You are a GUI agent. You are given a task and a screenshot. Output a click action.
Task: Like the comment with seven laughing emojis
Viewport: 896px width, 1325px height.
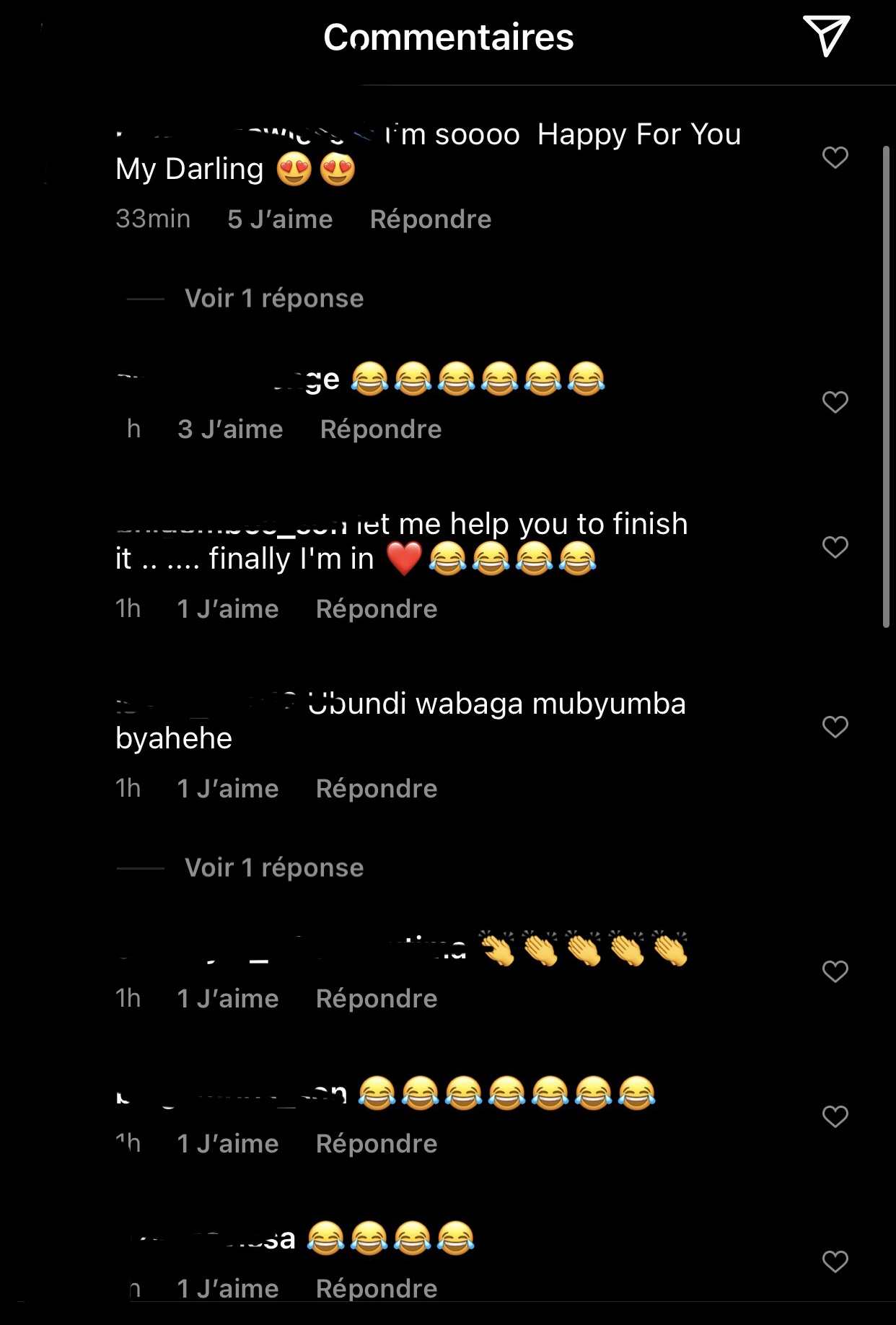(x=835, y=1116)
